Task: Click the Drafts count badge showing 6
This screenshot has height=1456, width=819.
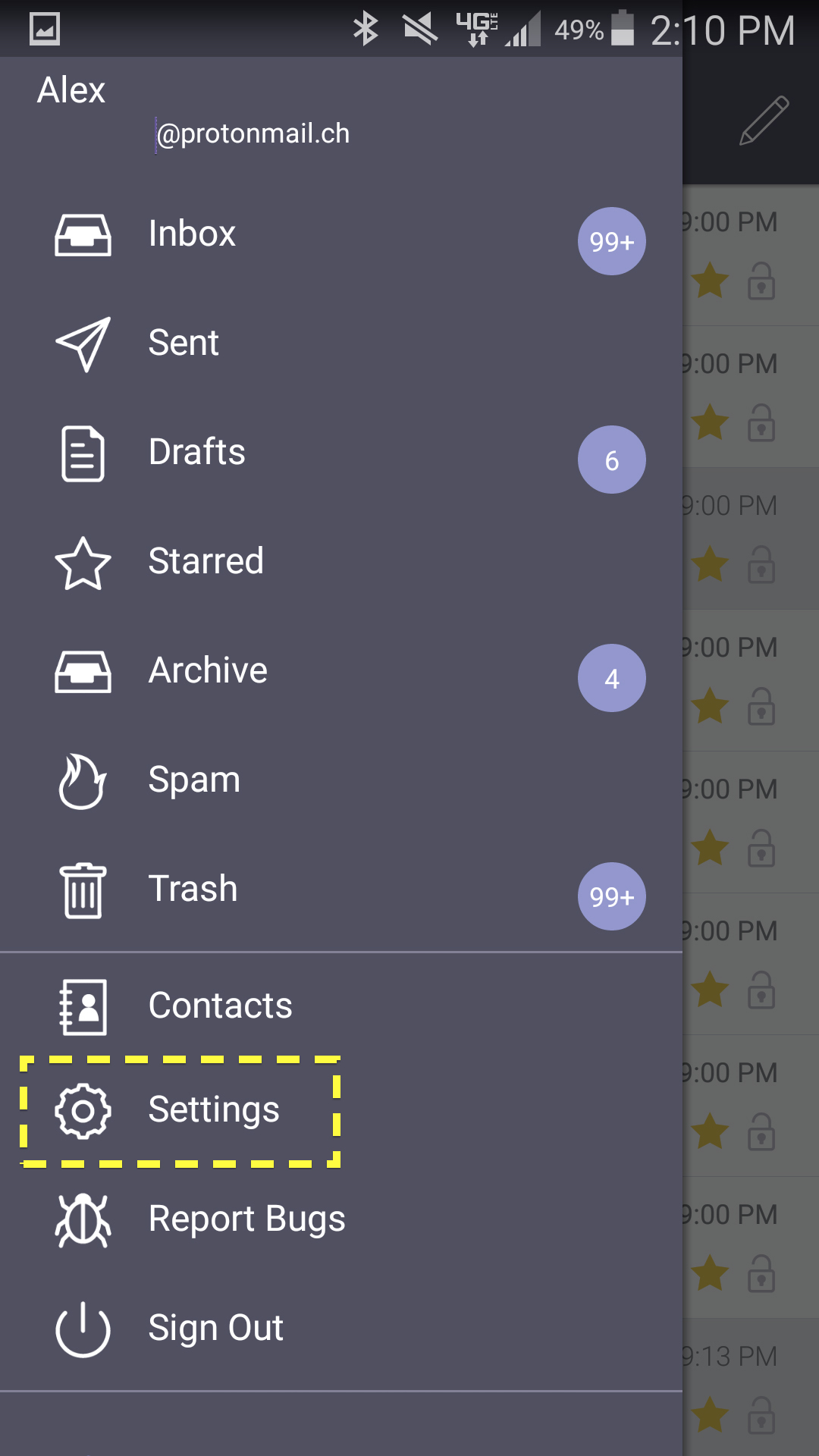Action: [611, 460]
